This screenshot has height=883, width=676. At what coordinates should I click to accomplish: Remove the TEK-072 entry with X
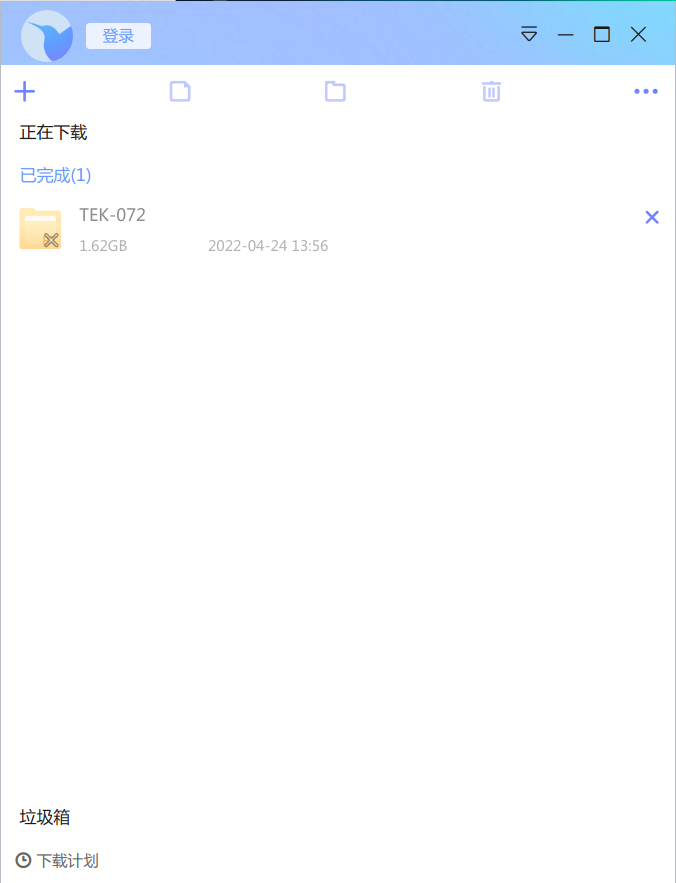tap(652, 217)
